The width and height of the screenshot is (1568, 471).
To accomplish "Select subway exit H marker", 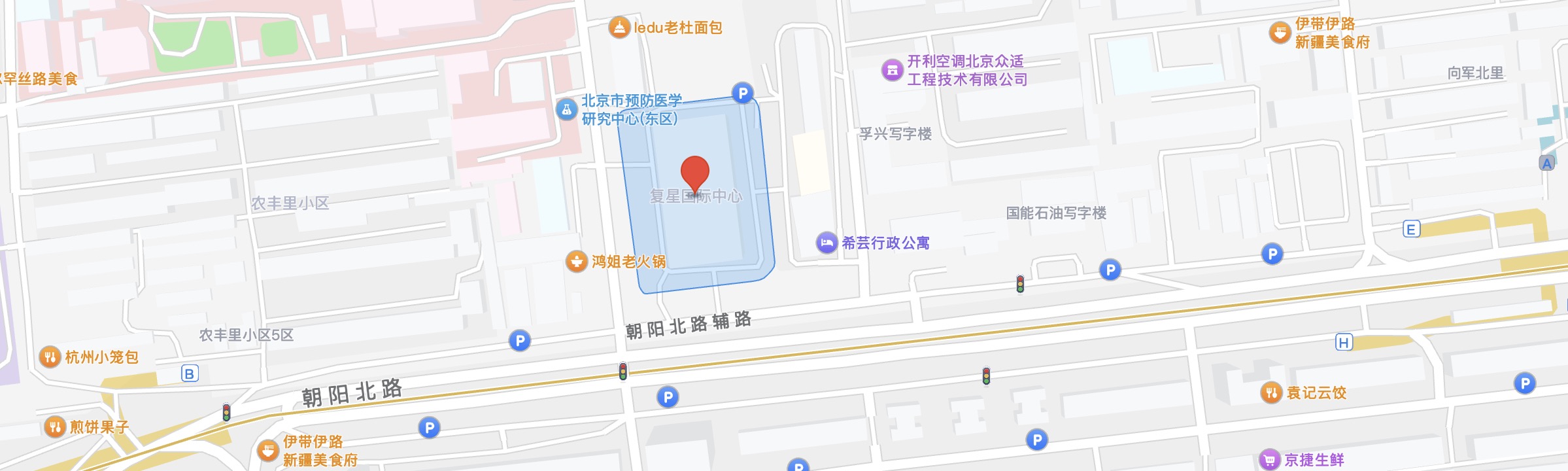I will pyautogui.click(x=1343, y=342).
